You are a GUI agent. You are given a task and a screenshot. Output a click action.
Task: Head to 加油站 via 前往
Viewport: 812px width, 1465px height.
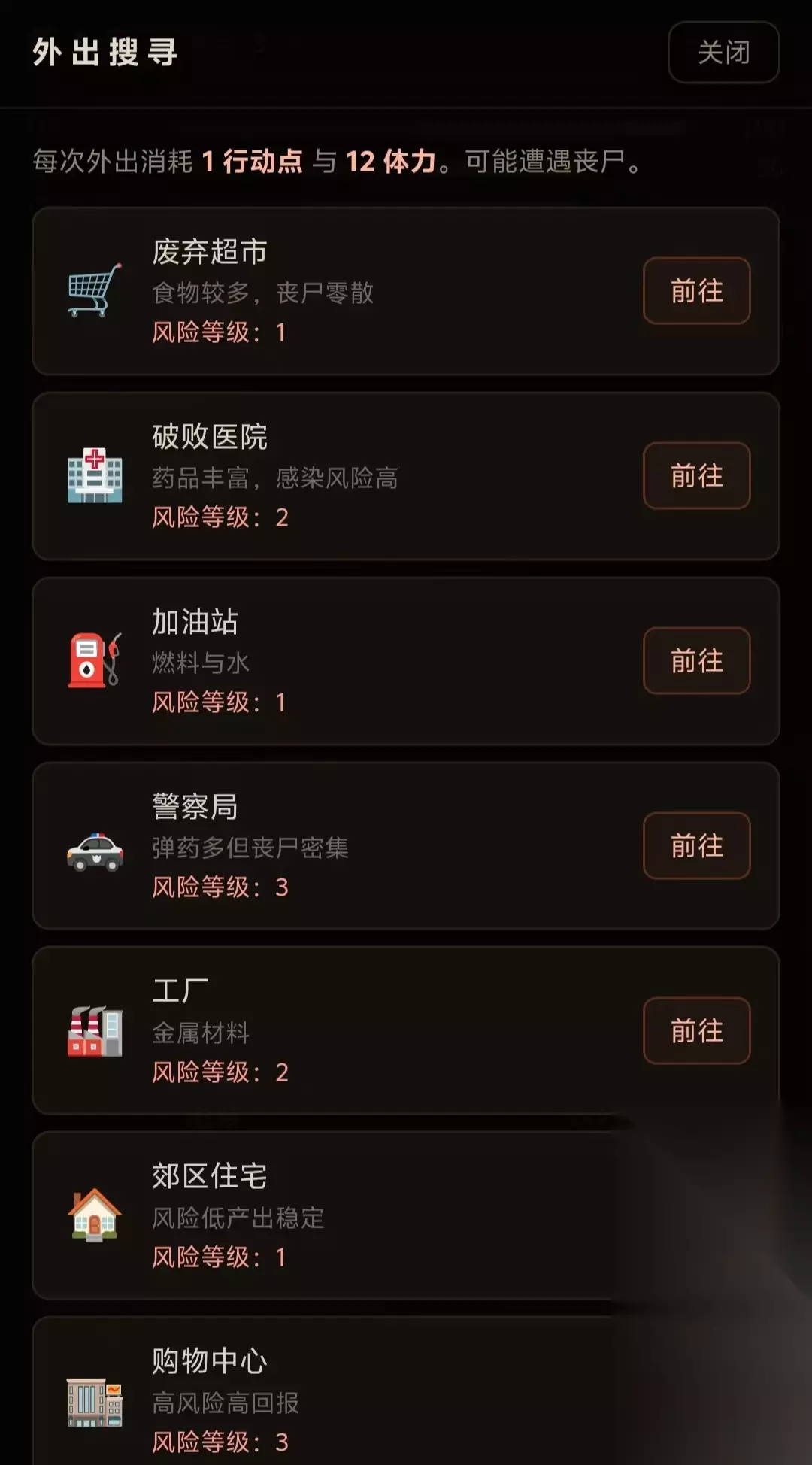click(x=696, y=661)
